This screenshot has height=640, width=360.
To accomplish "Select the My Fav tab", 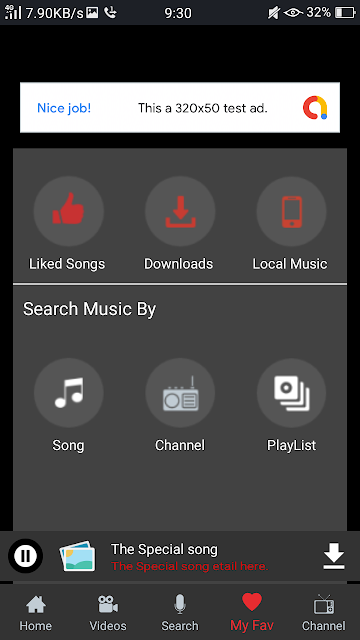I will [x=252, y=613].
